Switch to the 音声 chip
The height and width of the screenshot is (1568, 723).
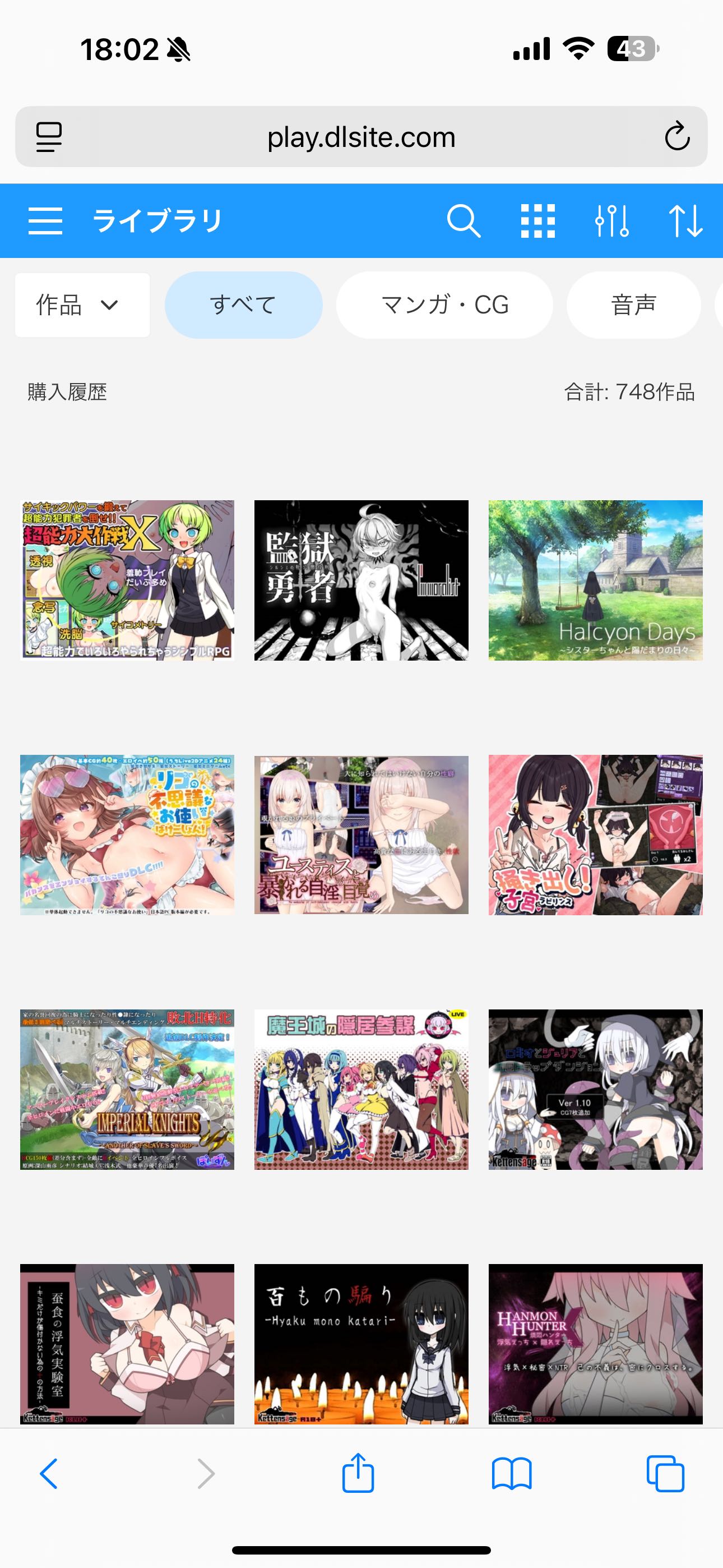click(x=633, y=305)
